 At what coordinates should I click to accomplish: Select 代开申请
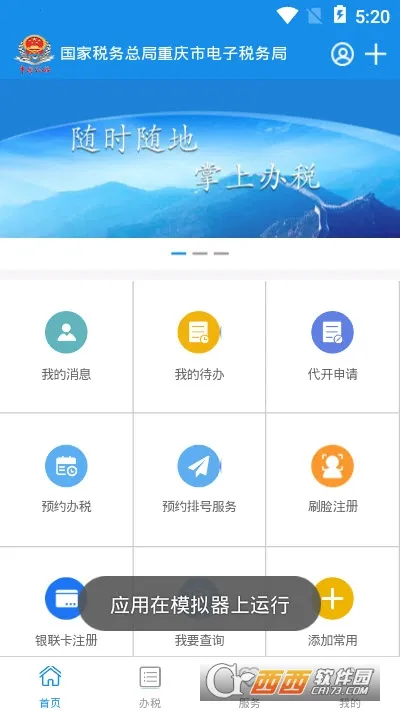pyautogui.click(x=332, y=346)
